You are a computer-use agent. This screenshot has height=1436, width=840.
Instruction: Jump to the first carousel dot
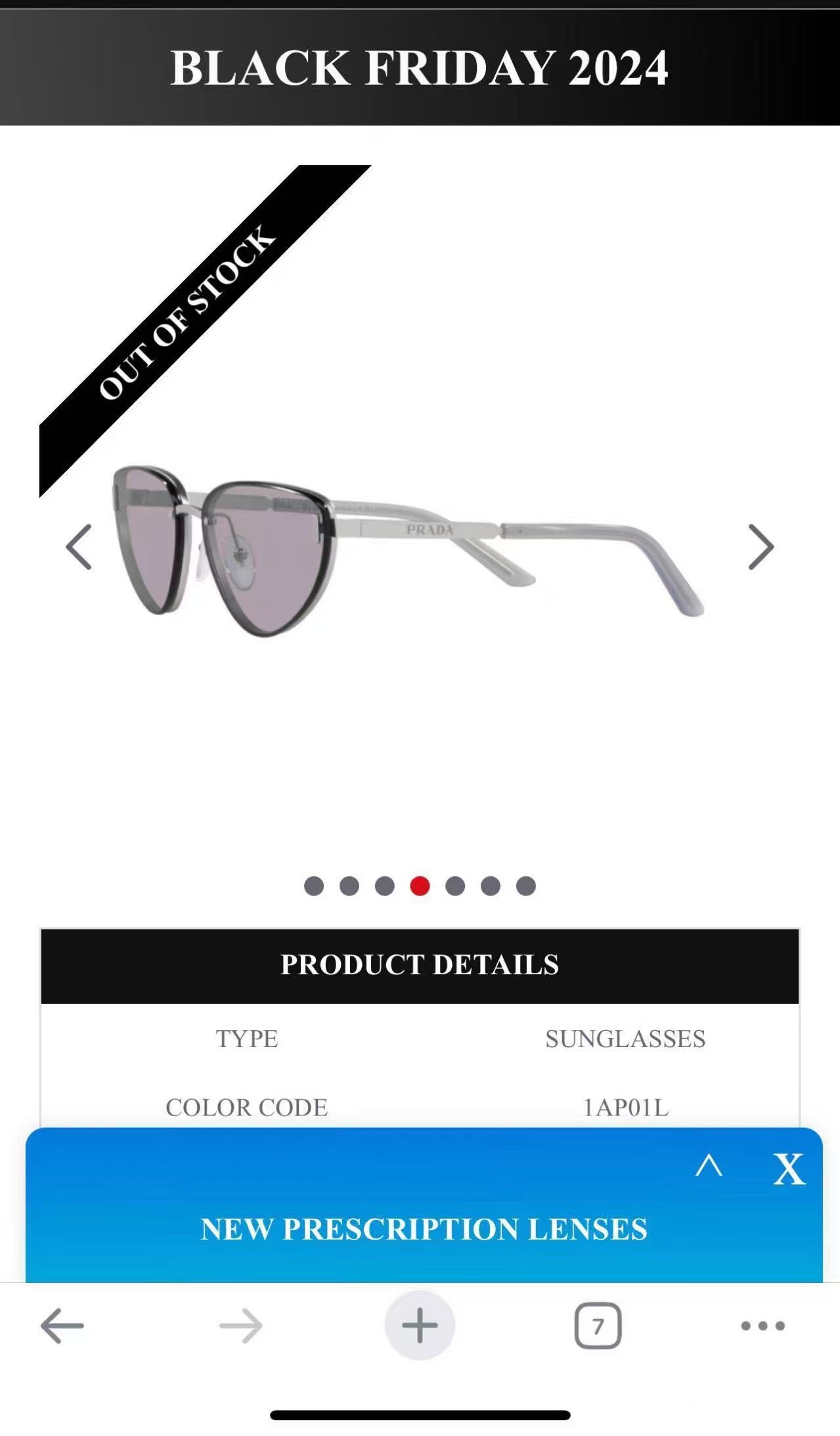[314, 886]
